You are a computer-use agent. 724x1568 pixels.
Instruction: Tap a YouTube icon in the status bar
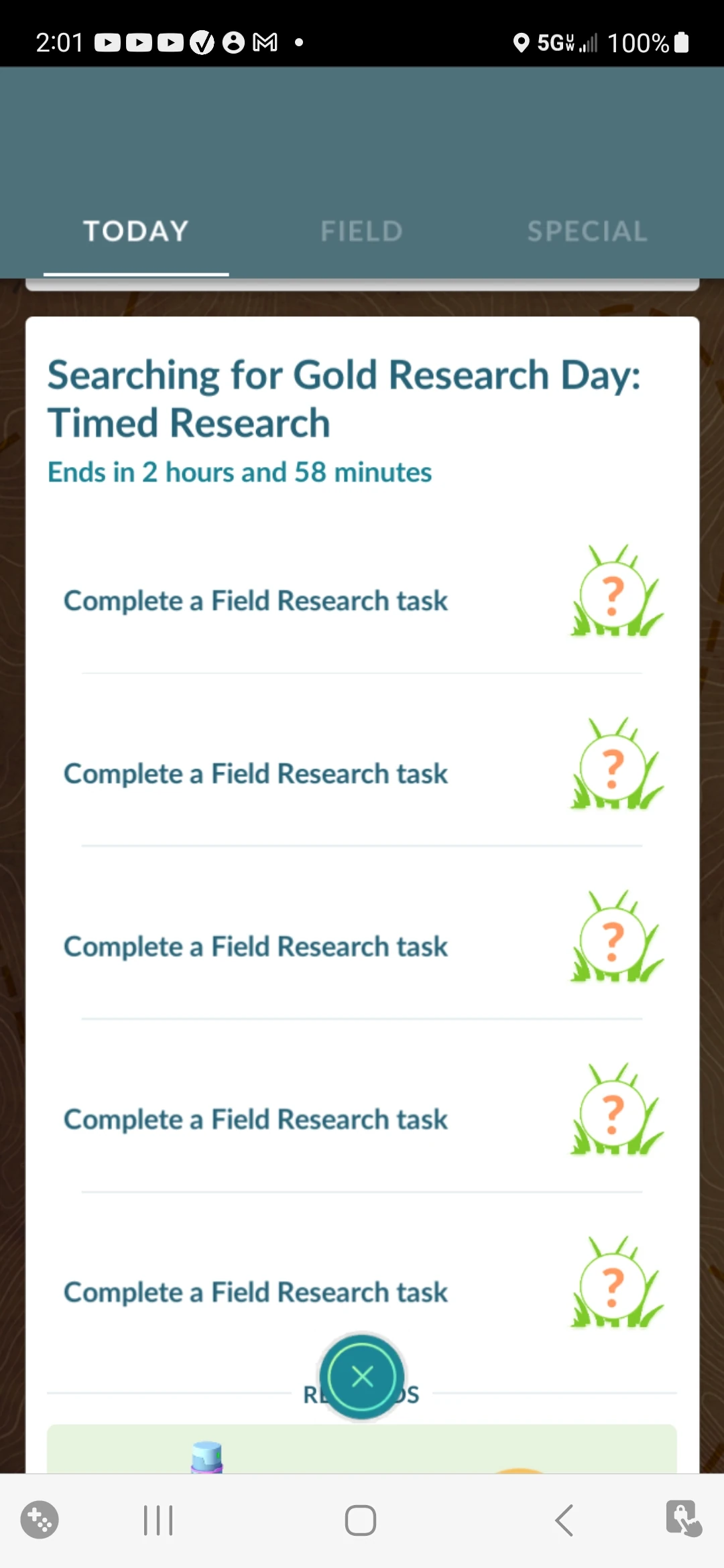107,42
